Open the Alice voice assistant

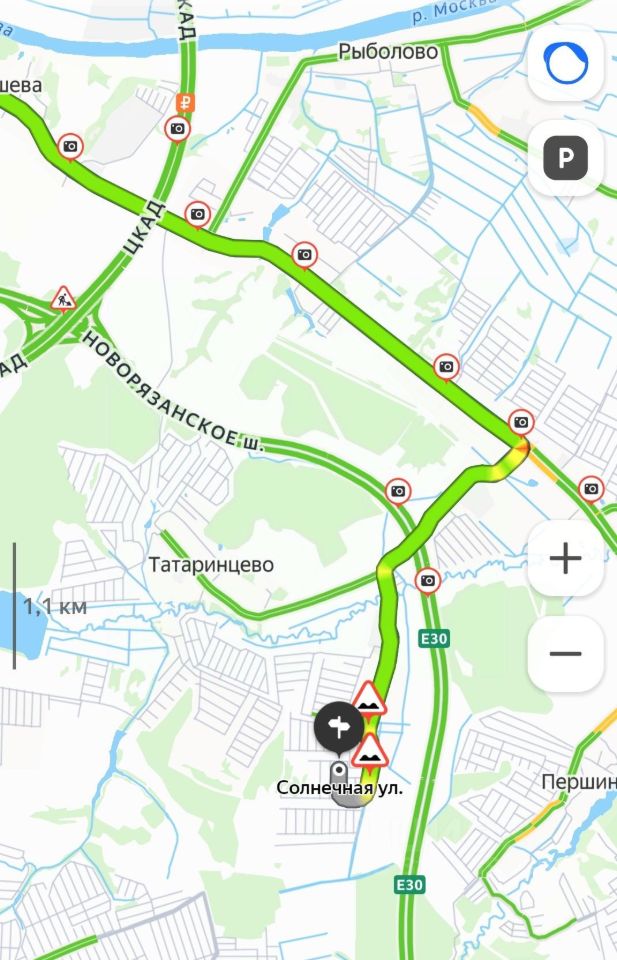tap(566, 63)
